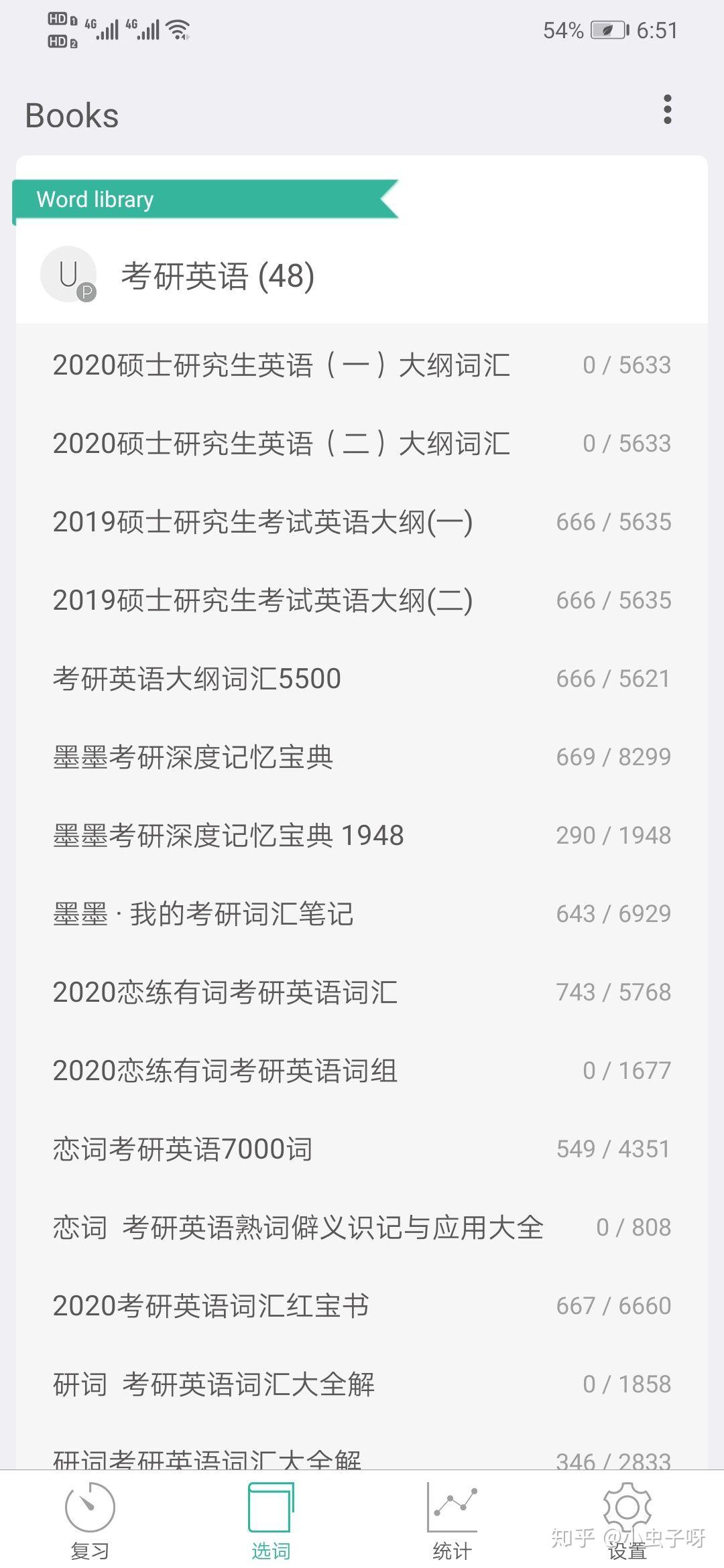Open 2019硕士研究生考试英语大纲(一)
Image resolution: width=724 pixels, height=1568 pixels.
(x=263, y=522)
